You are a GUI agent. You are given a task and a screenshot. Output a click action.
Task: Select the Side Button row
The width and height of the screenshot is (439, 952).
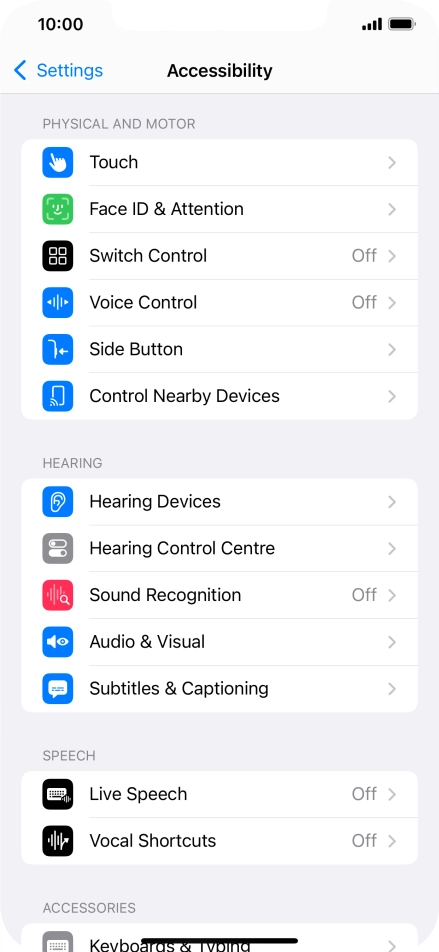(x=219, y=350)
